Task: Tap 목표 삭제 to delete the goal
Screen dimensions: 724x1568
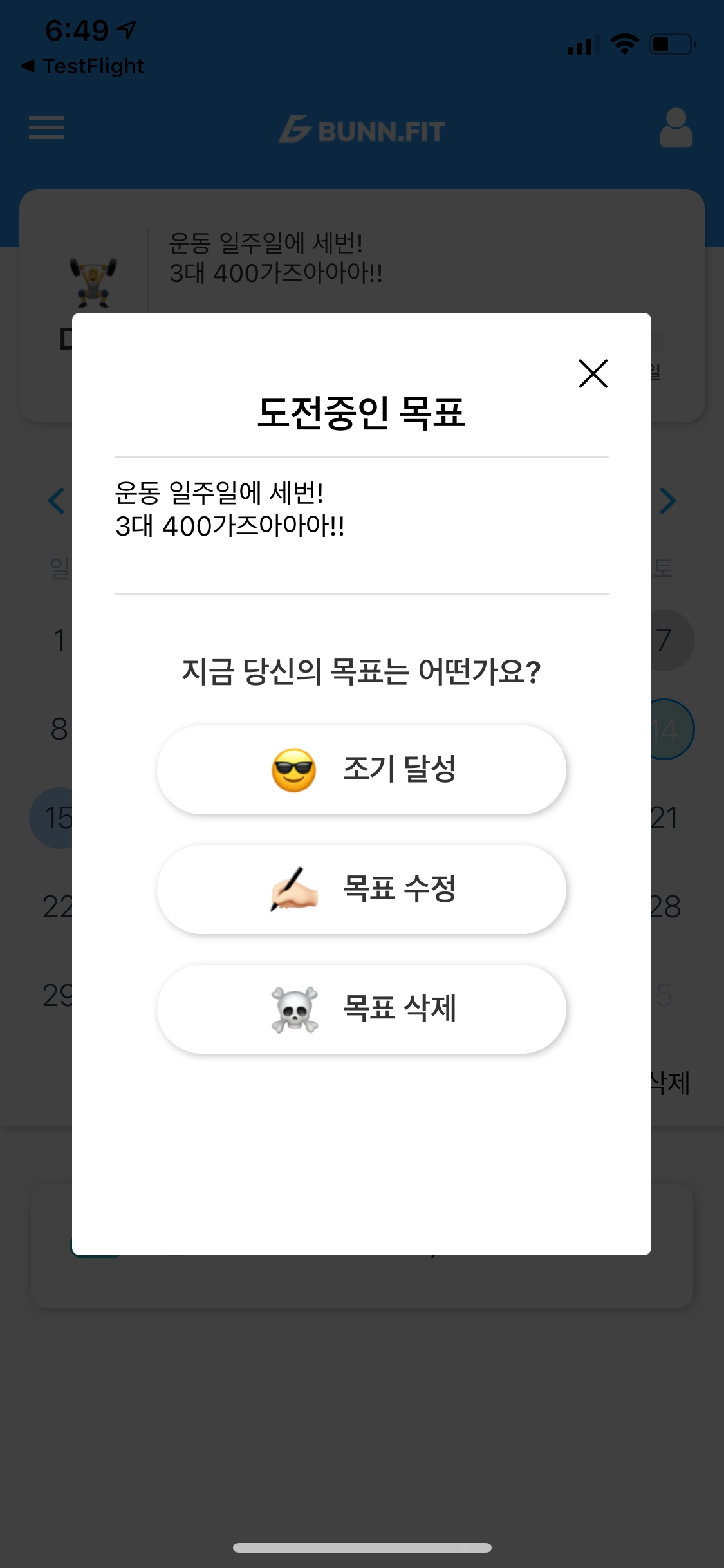Action: point(362,1009)
